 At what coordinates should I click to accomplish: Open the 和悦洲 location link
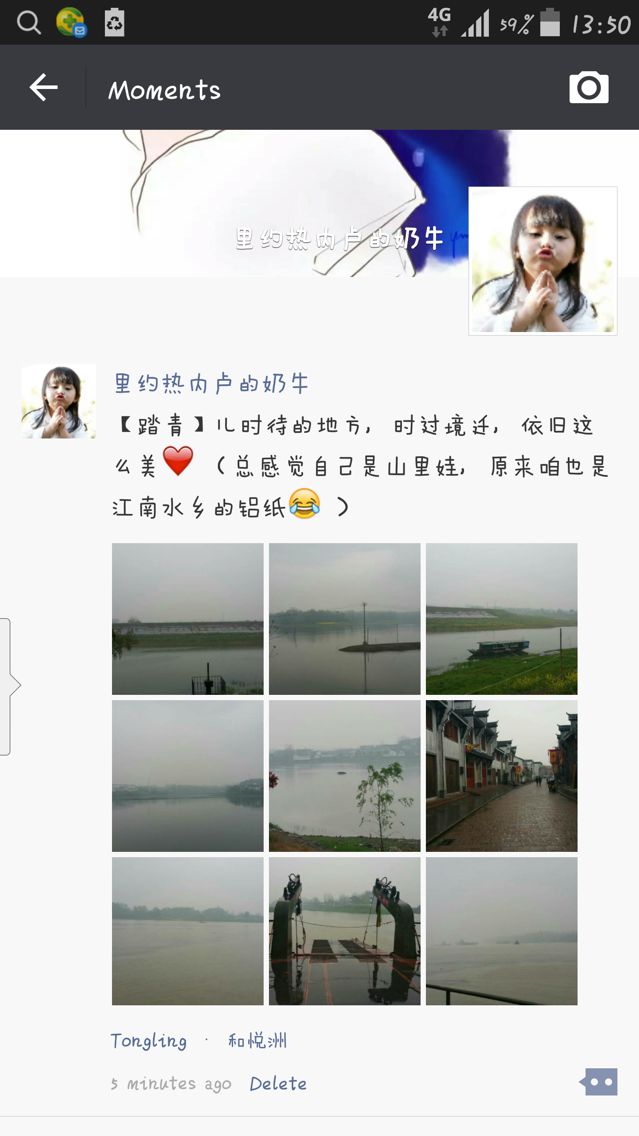tap(257, 1041)
